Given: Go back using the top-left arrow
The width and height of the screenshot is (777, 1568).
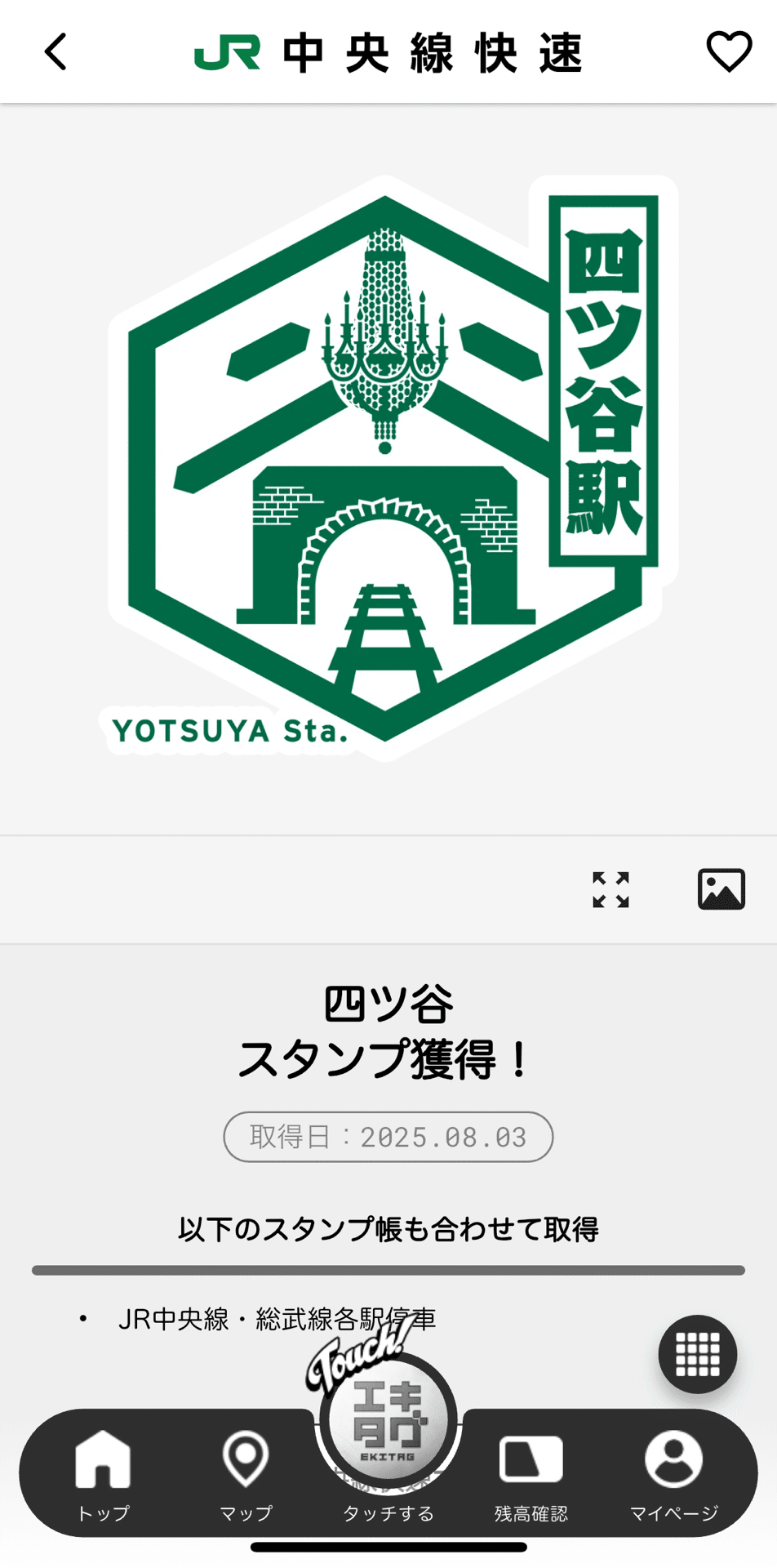Looking at the screenshot, I should pos(55,52).
